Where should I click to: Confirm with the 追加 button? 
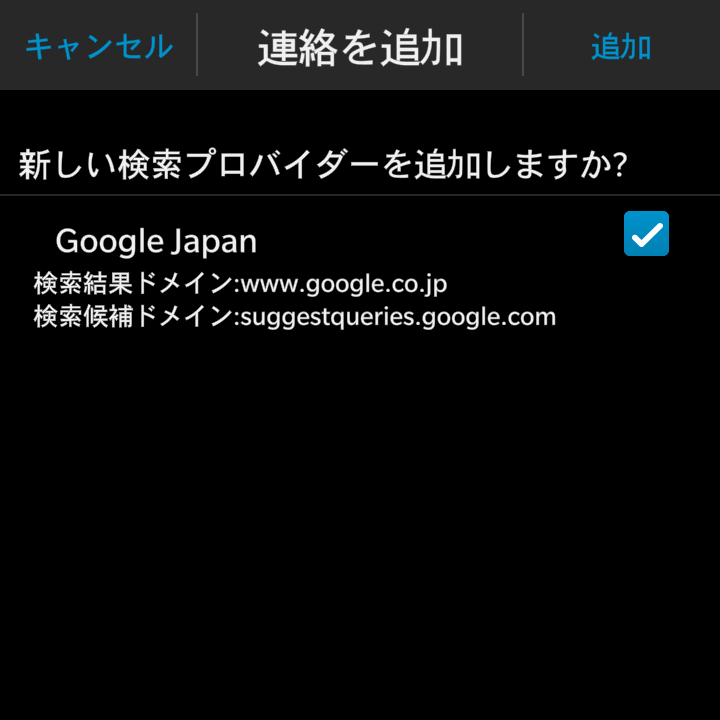(621, 46)
